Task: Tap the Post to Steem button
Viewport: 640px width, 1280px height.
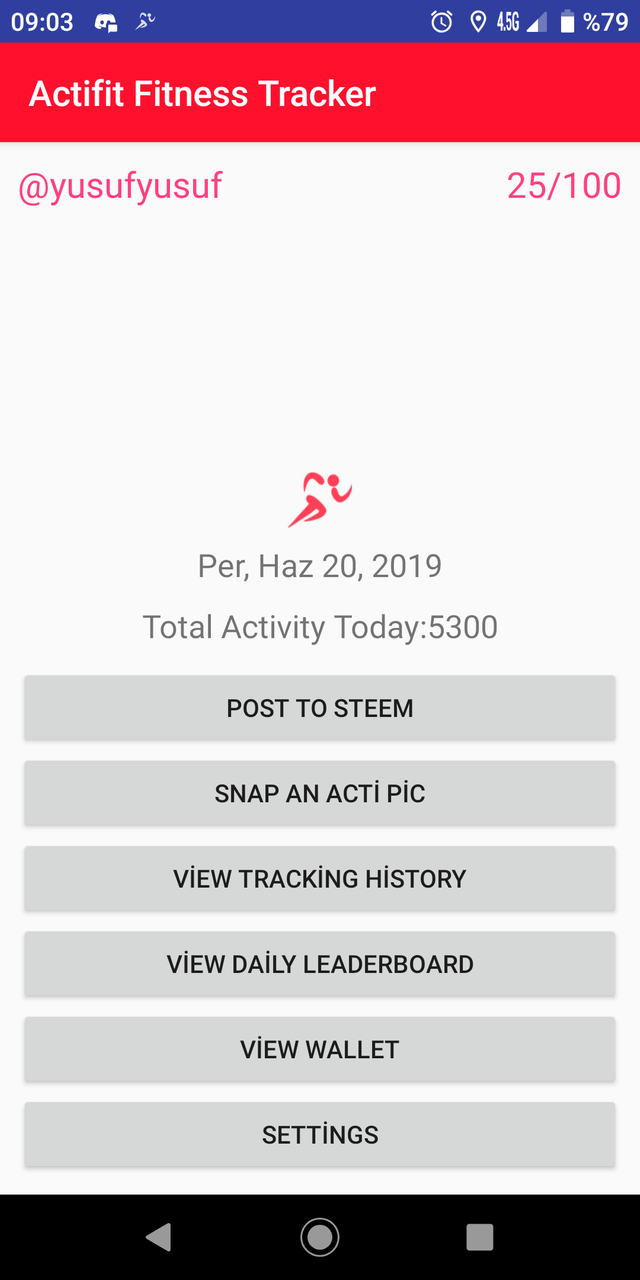Action: tap(320, 708)
